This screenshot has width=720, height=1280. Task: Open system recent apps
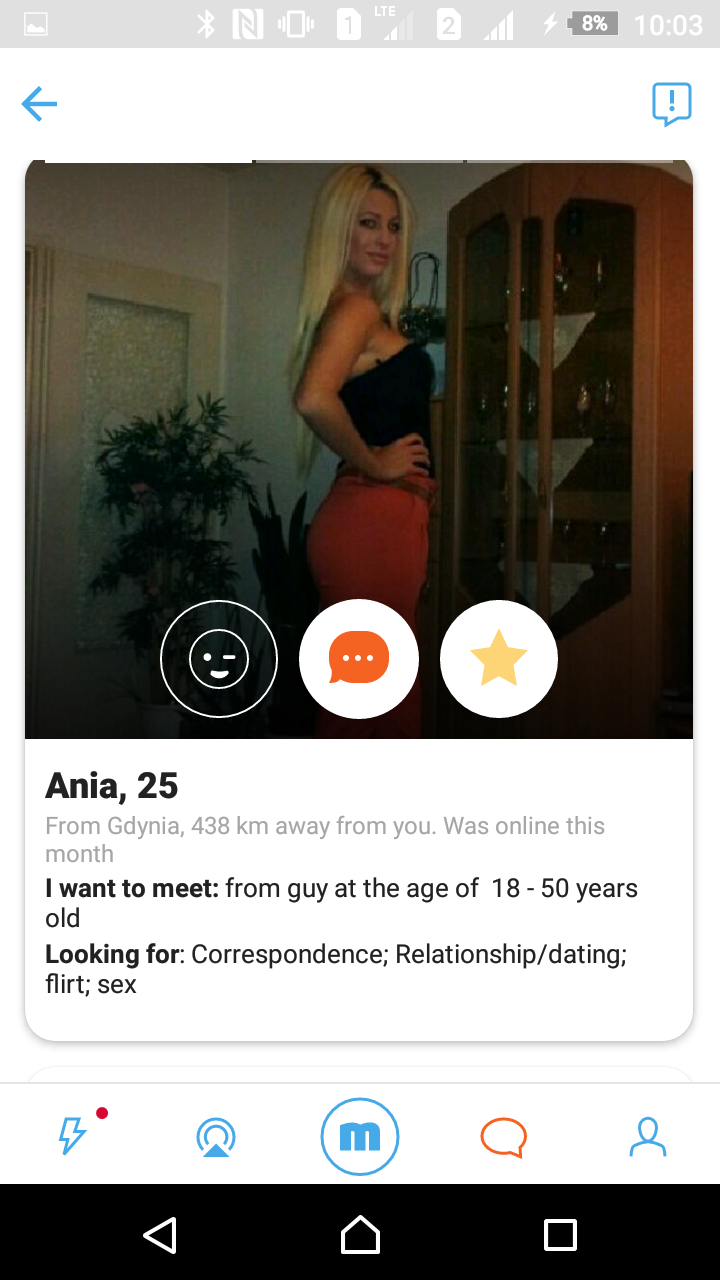point(560,1235)
